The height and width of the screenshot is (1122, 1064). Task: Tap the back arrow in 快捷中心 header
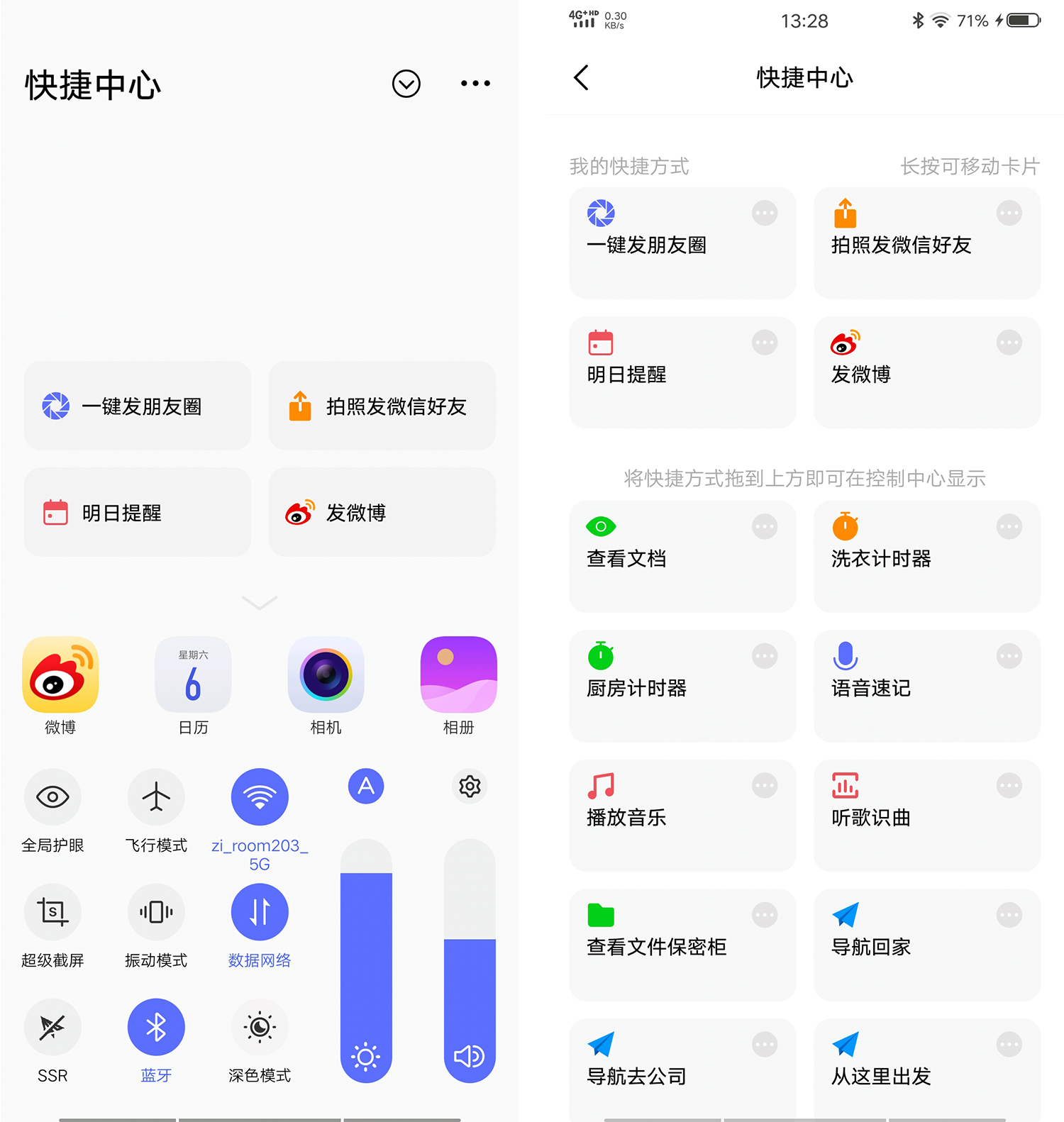(x=582, y=78)
